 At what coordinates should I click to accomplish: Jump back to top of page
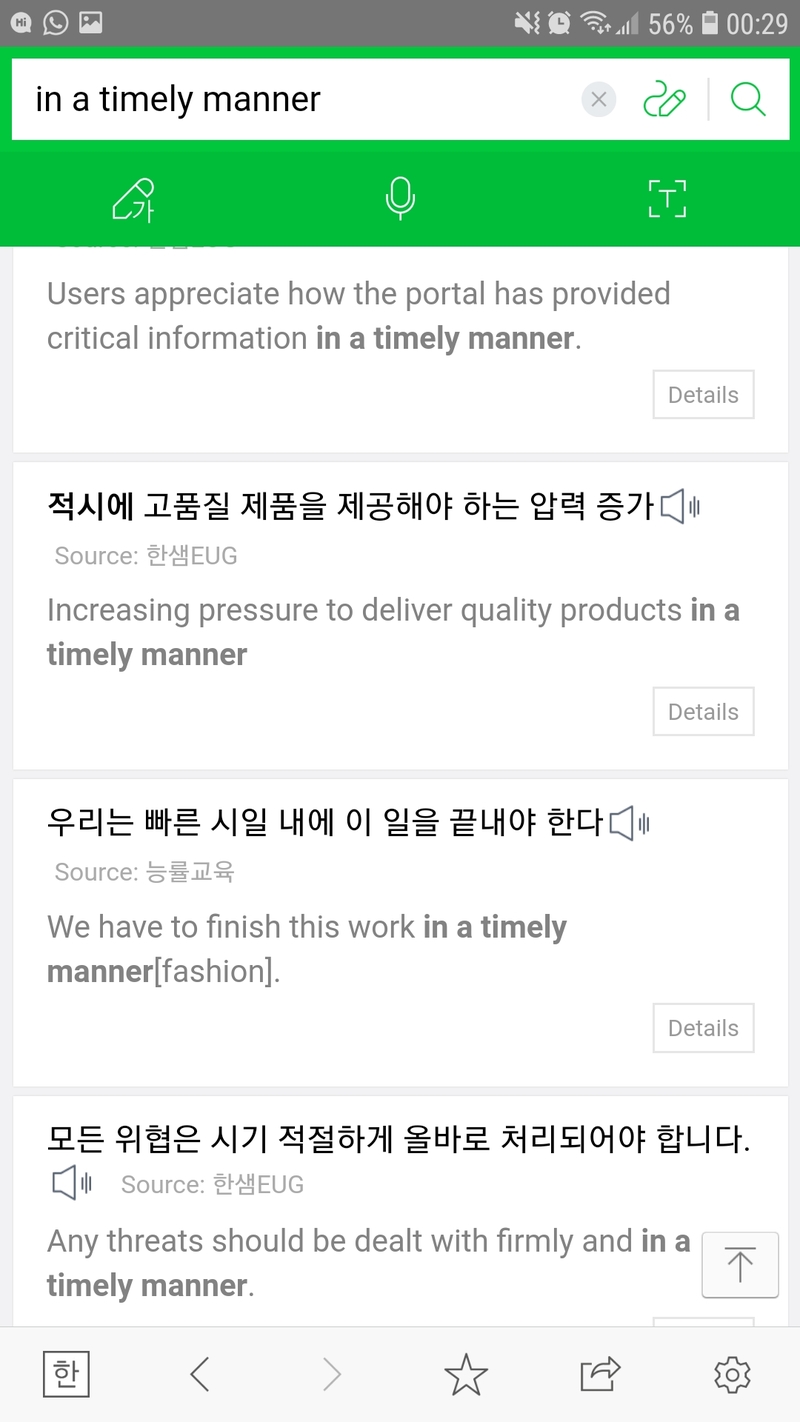(x=740, y=1265)
